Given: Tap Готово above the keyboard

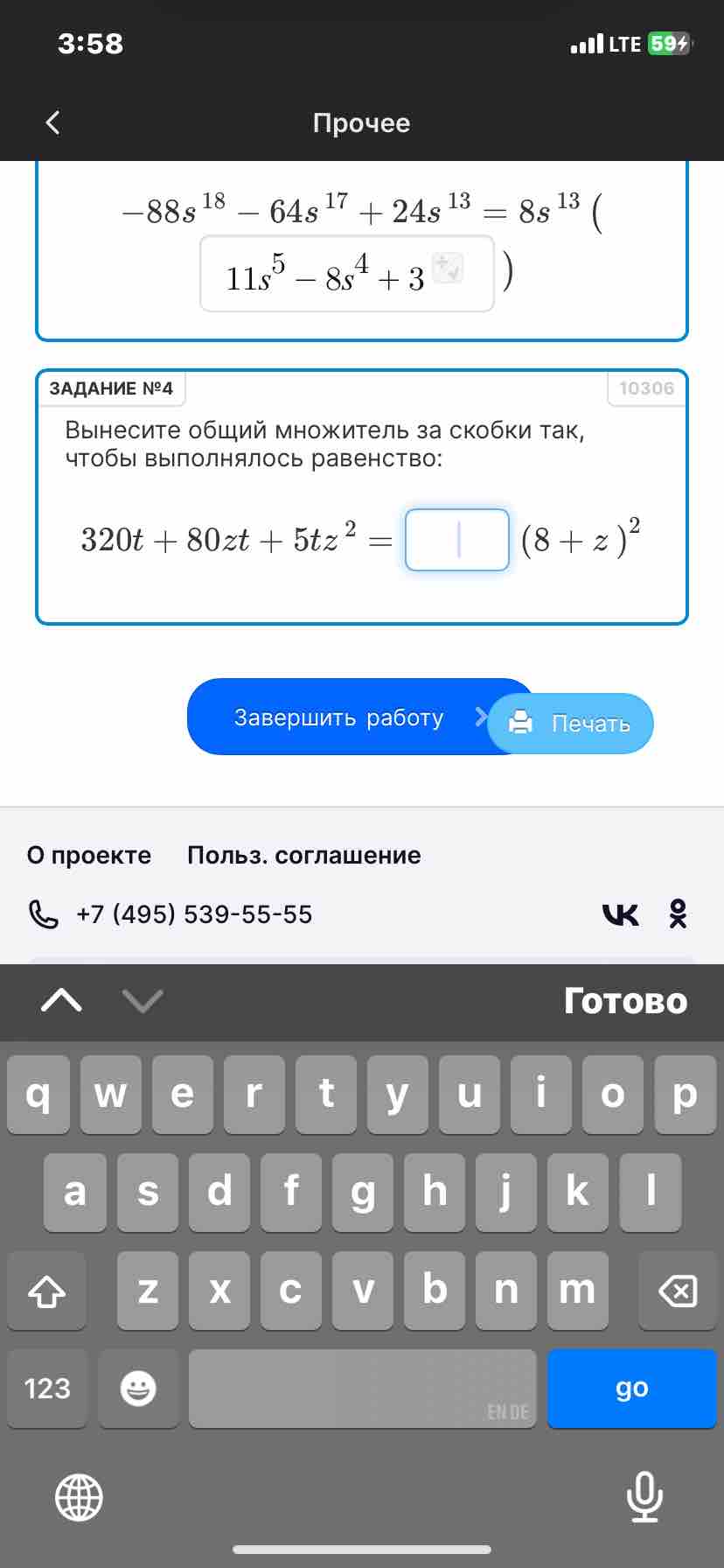Looking at the screenshot, I should (625, 1001).
